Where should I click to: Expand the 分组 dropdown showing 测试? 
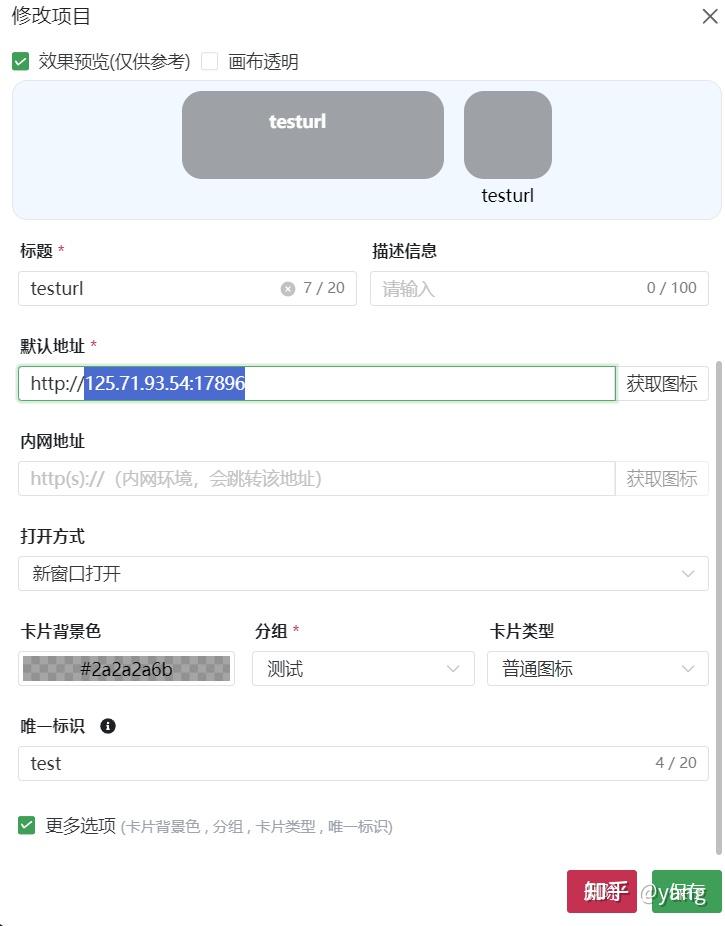(x=363, y=669)
